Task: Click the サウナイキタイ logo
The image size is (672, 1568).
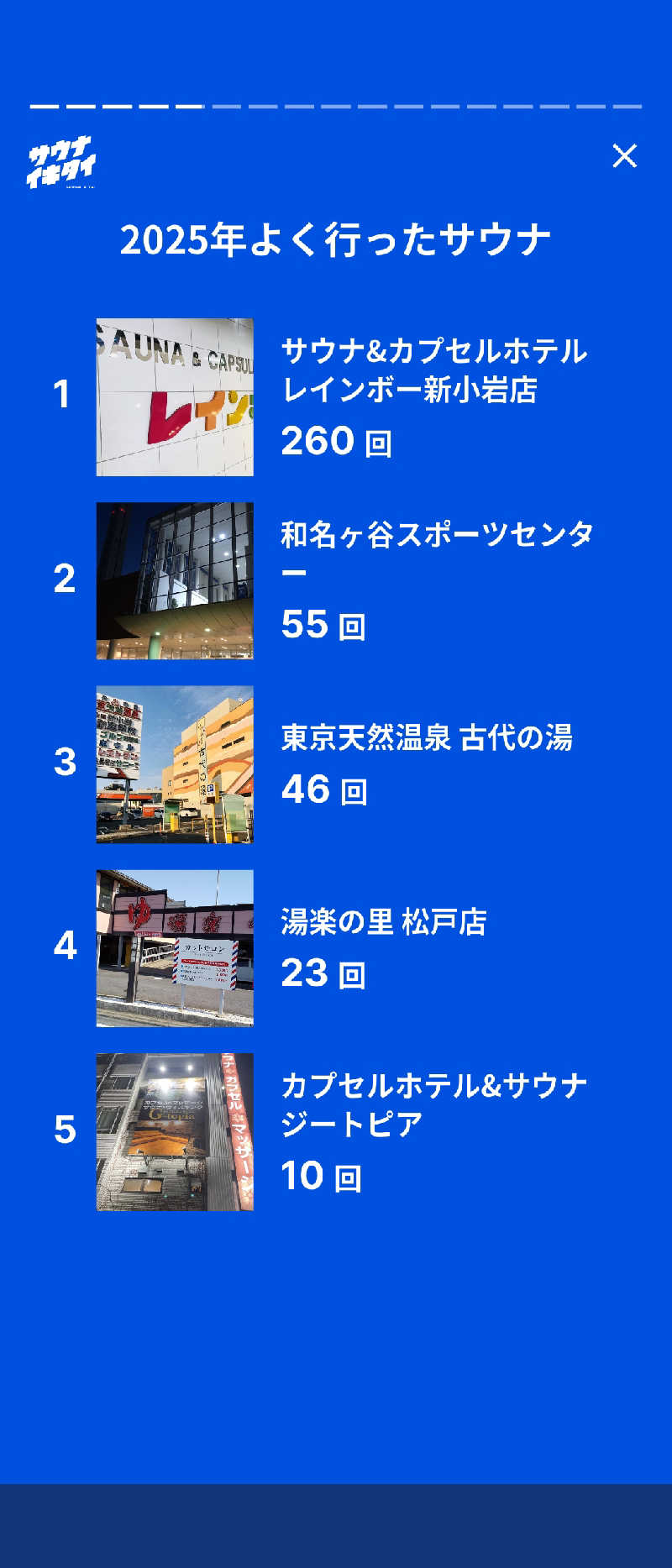Action: point(64,161)
